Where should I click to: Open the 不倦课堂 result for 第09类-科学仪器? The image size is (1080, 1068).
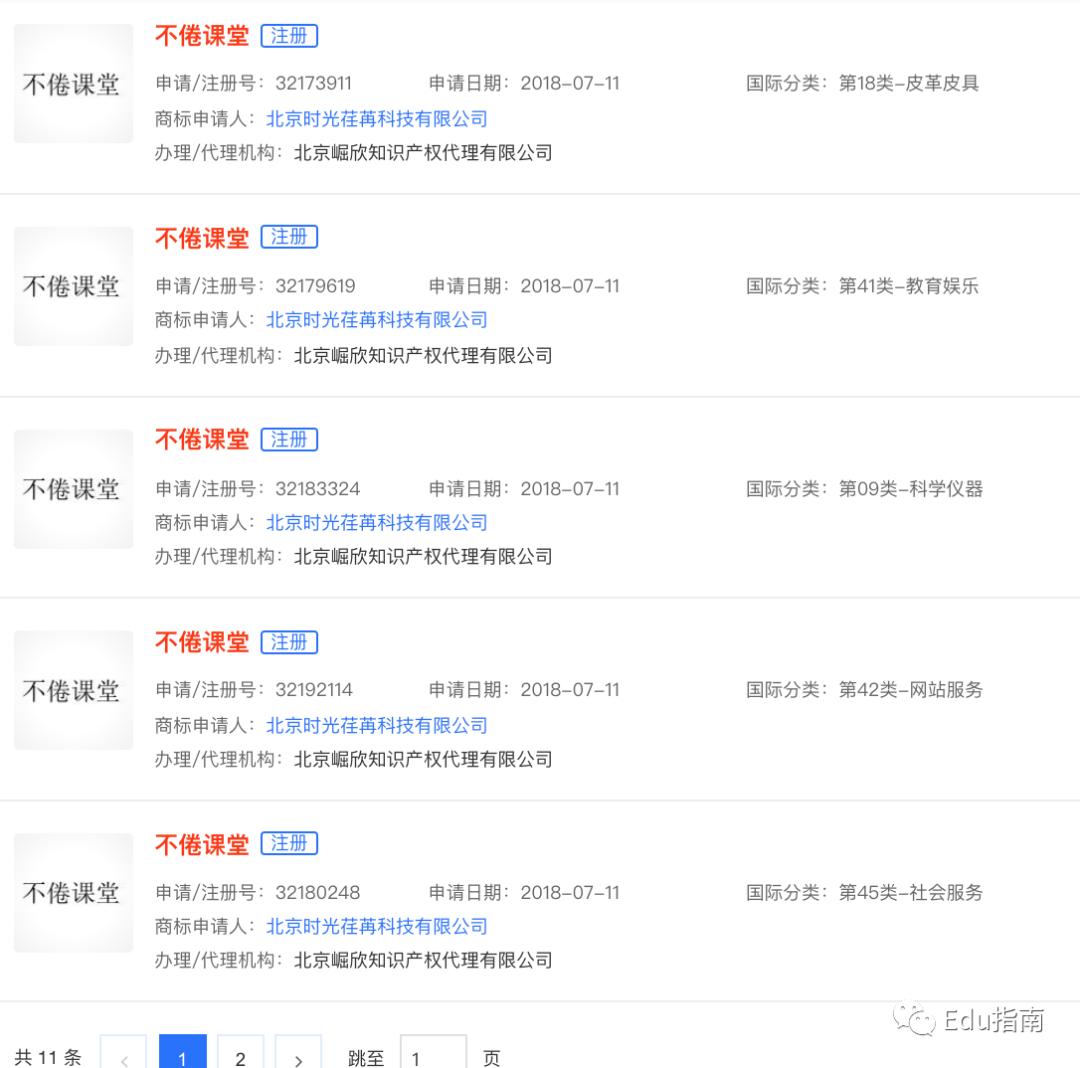tap(201, 440)
